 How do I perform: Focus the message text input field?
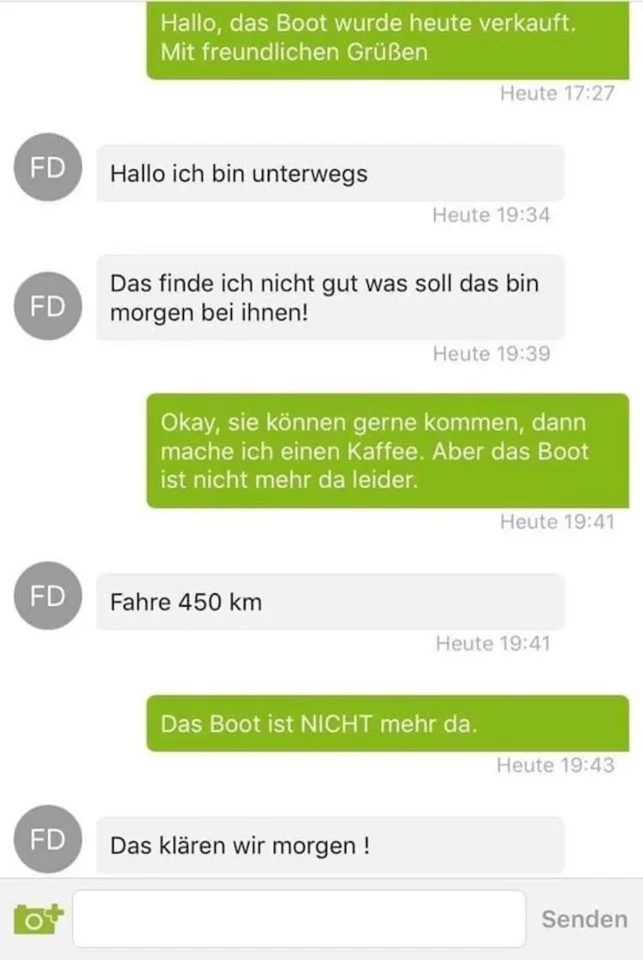[298, 918]
